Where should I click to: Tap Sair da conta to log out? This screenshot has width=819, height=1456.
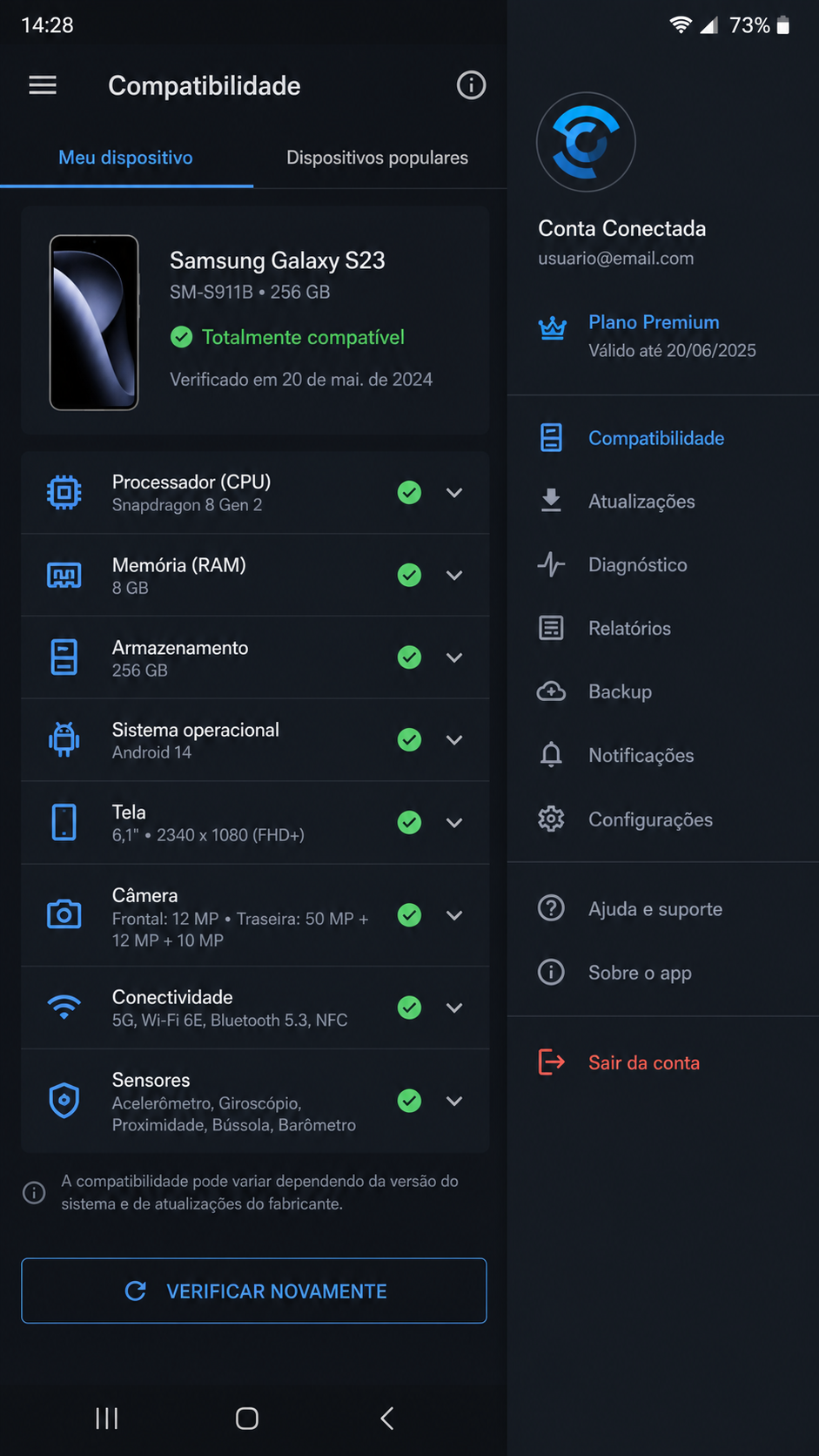(663, 1062)
